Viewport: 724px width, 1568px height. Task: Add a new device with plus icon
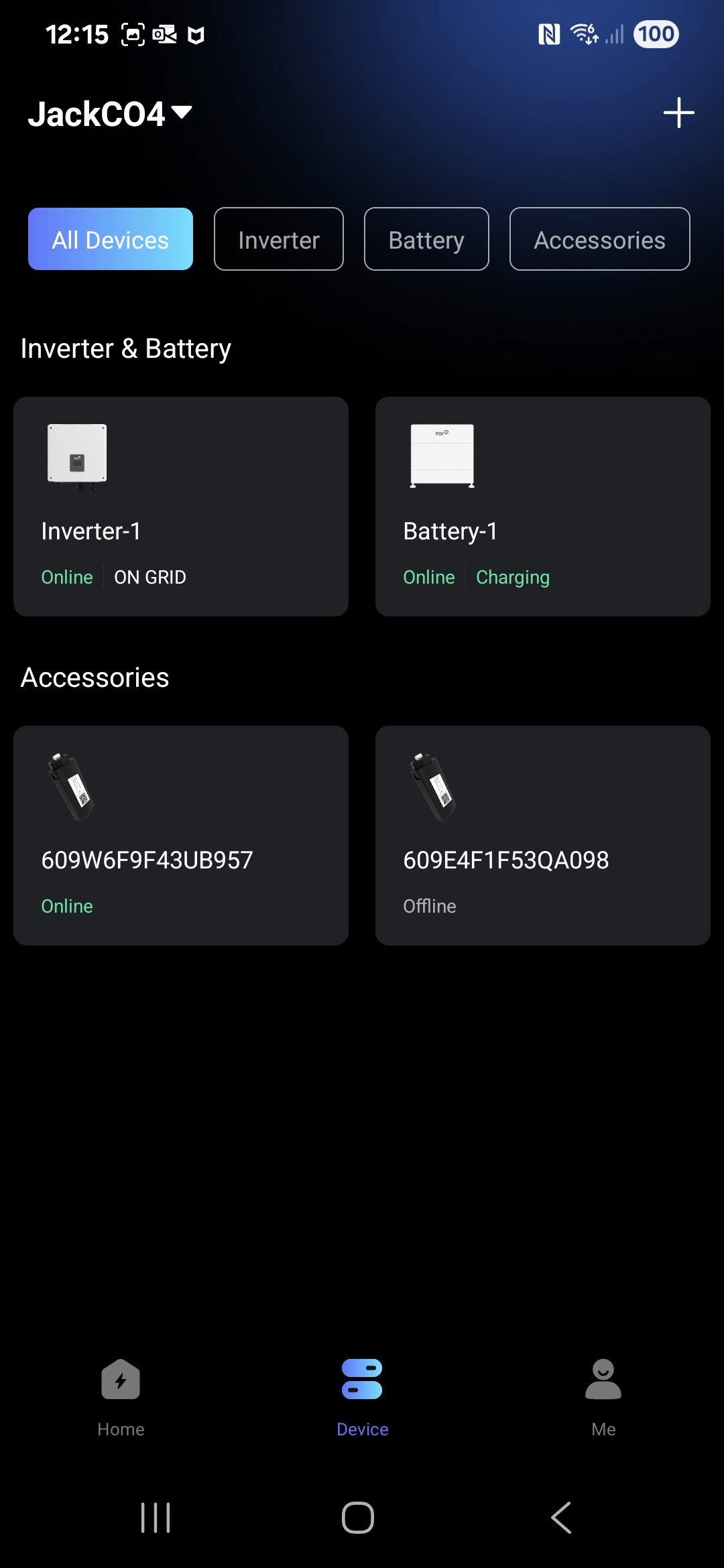678,113
